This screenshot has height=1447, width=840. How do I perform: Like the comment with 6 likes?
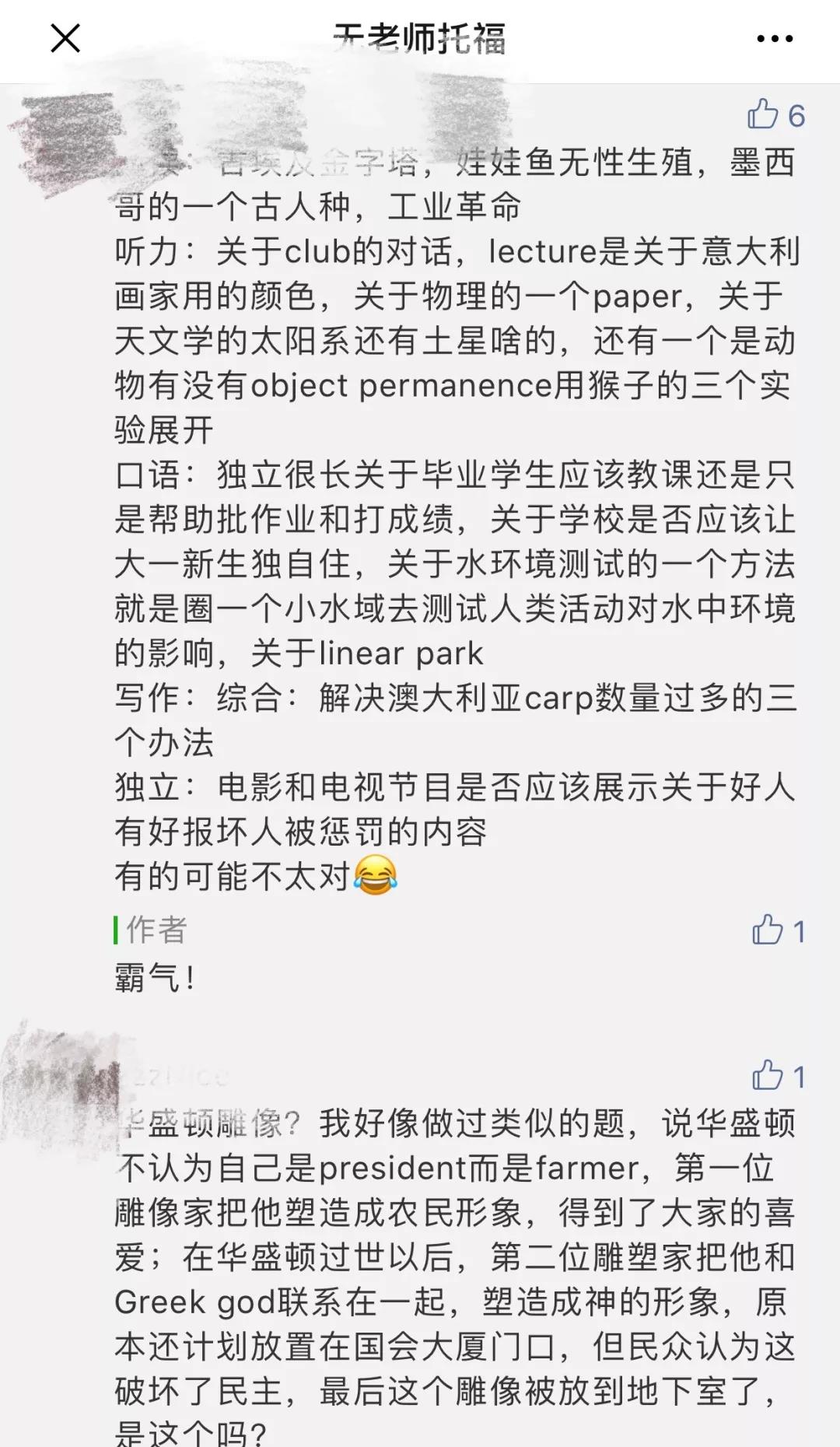[x=764, y=115]
